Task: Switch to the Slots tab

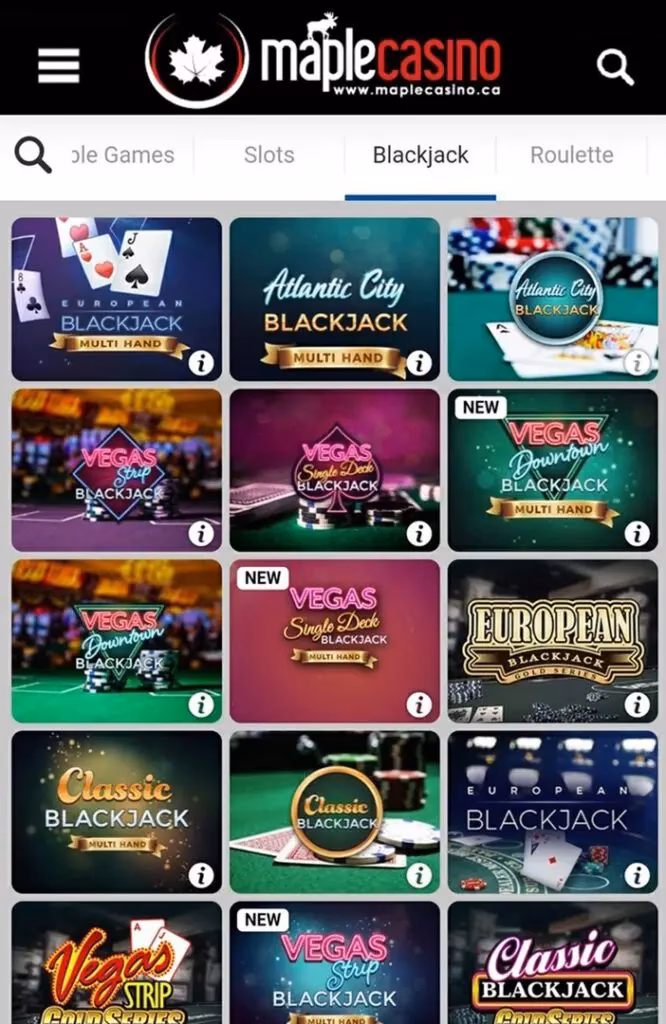Action: point(269,155)
